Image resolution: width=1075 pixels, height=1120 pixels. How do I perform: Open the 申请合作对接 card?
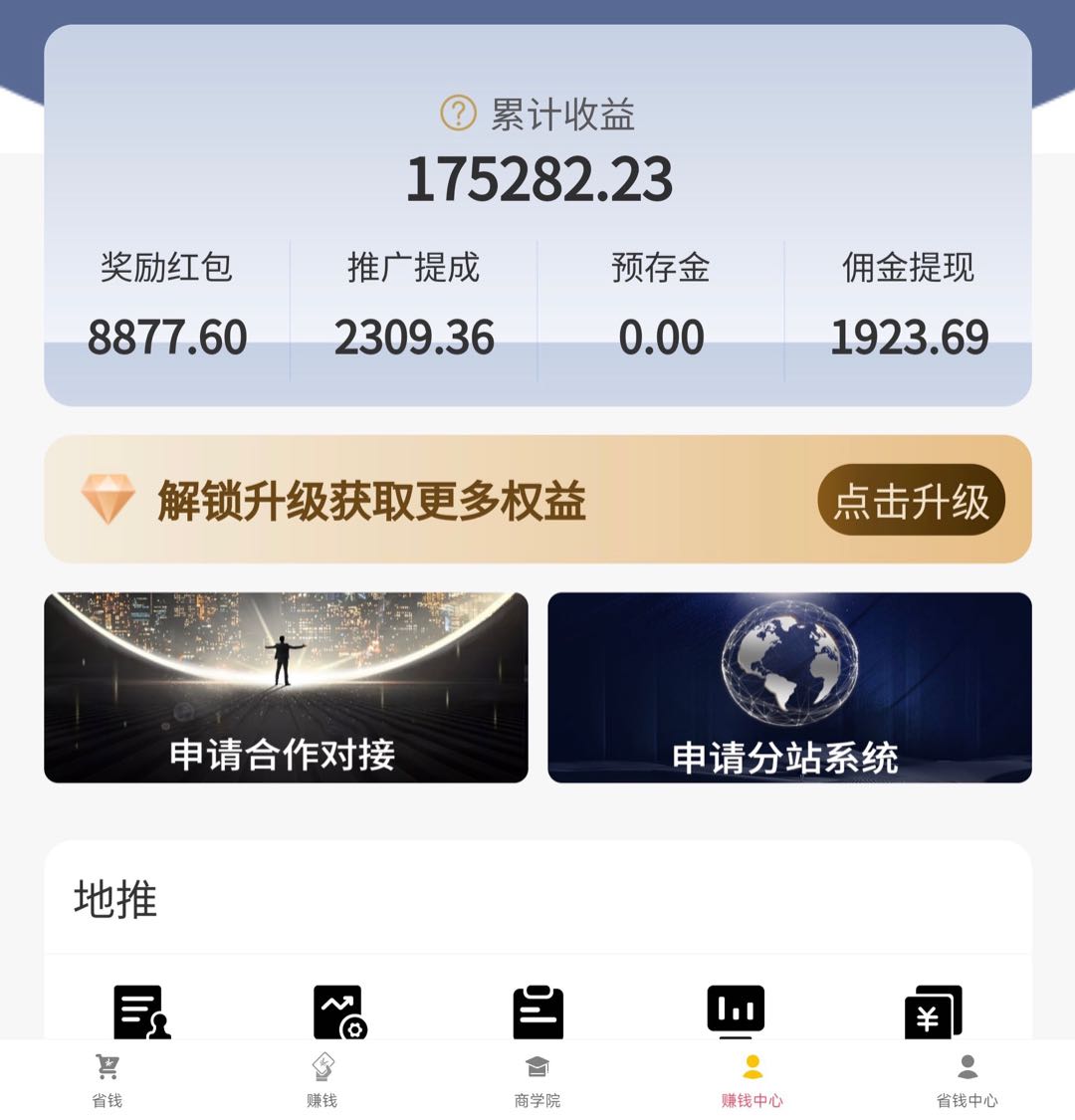pyautogui.click(x=286, y=687)
